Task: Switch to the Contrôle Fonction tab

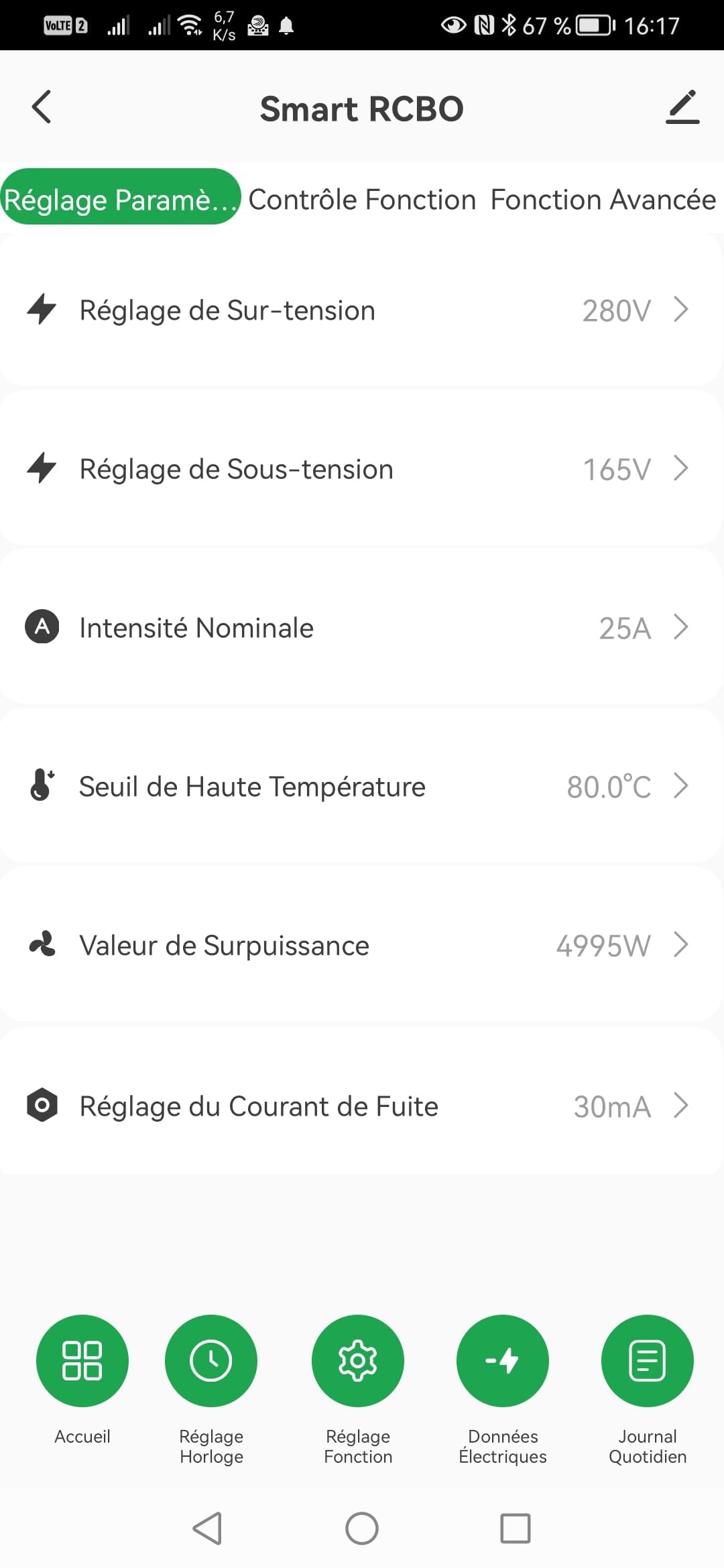Action: pyautogui.click(x=362, y=200)
